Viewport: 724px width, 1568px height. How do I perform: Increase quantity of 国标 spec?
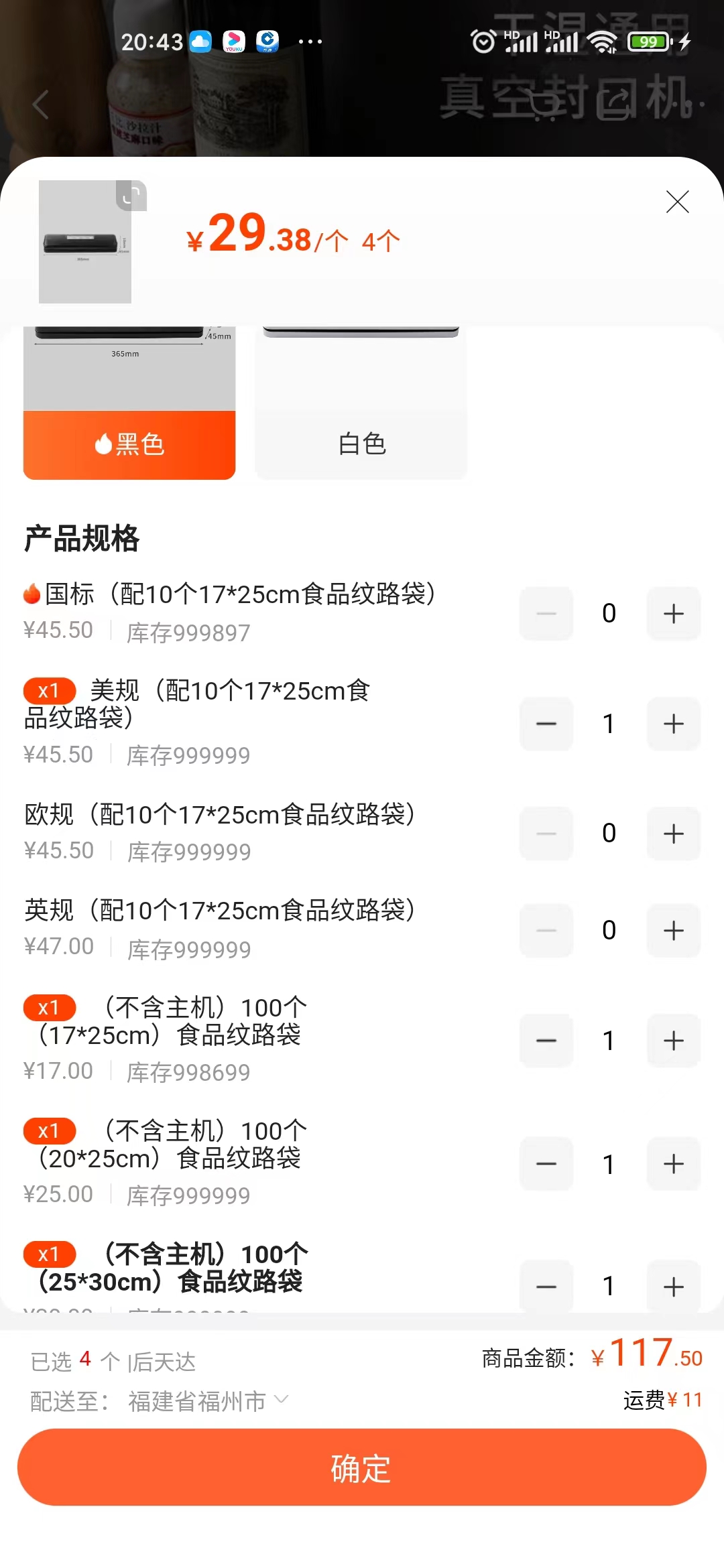[x=673, y=614]
